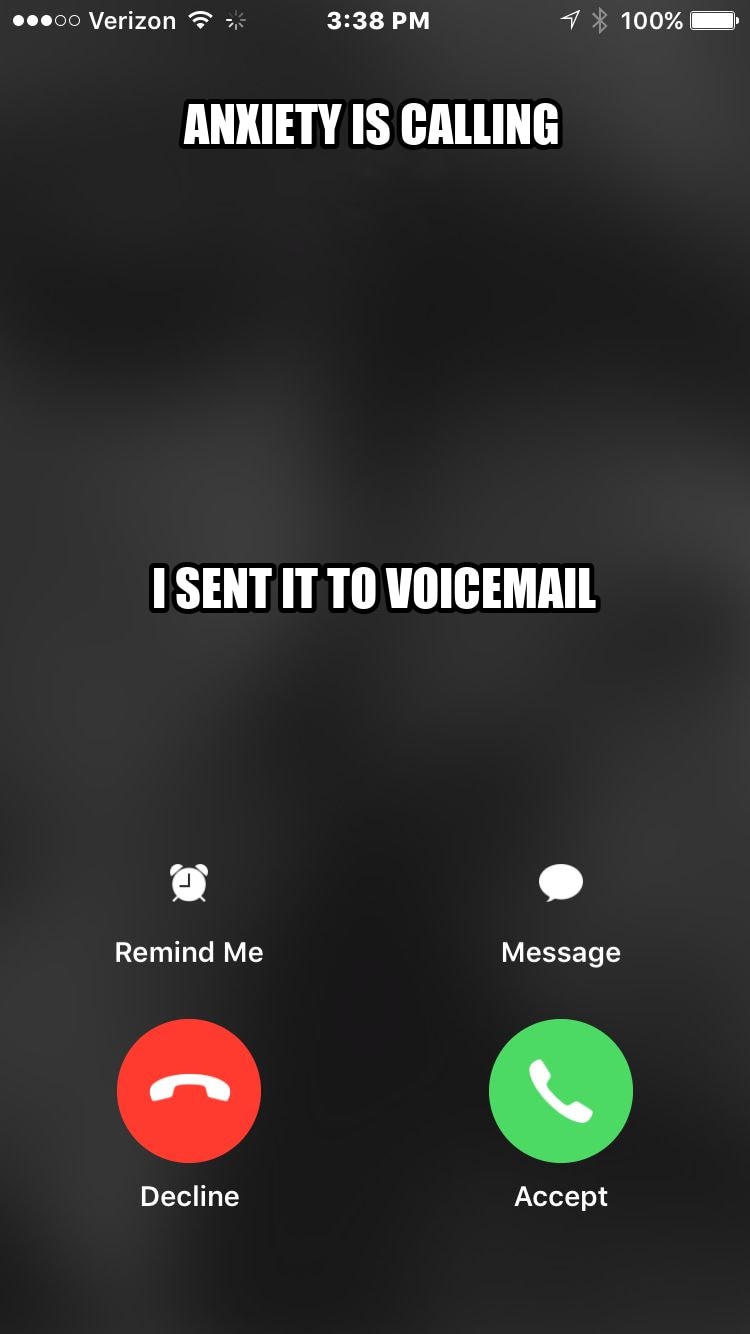Select the Message label text

pos(561,951)
